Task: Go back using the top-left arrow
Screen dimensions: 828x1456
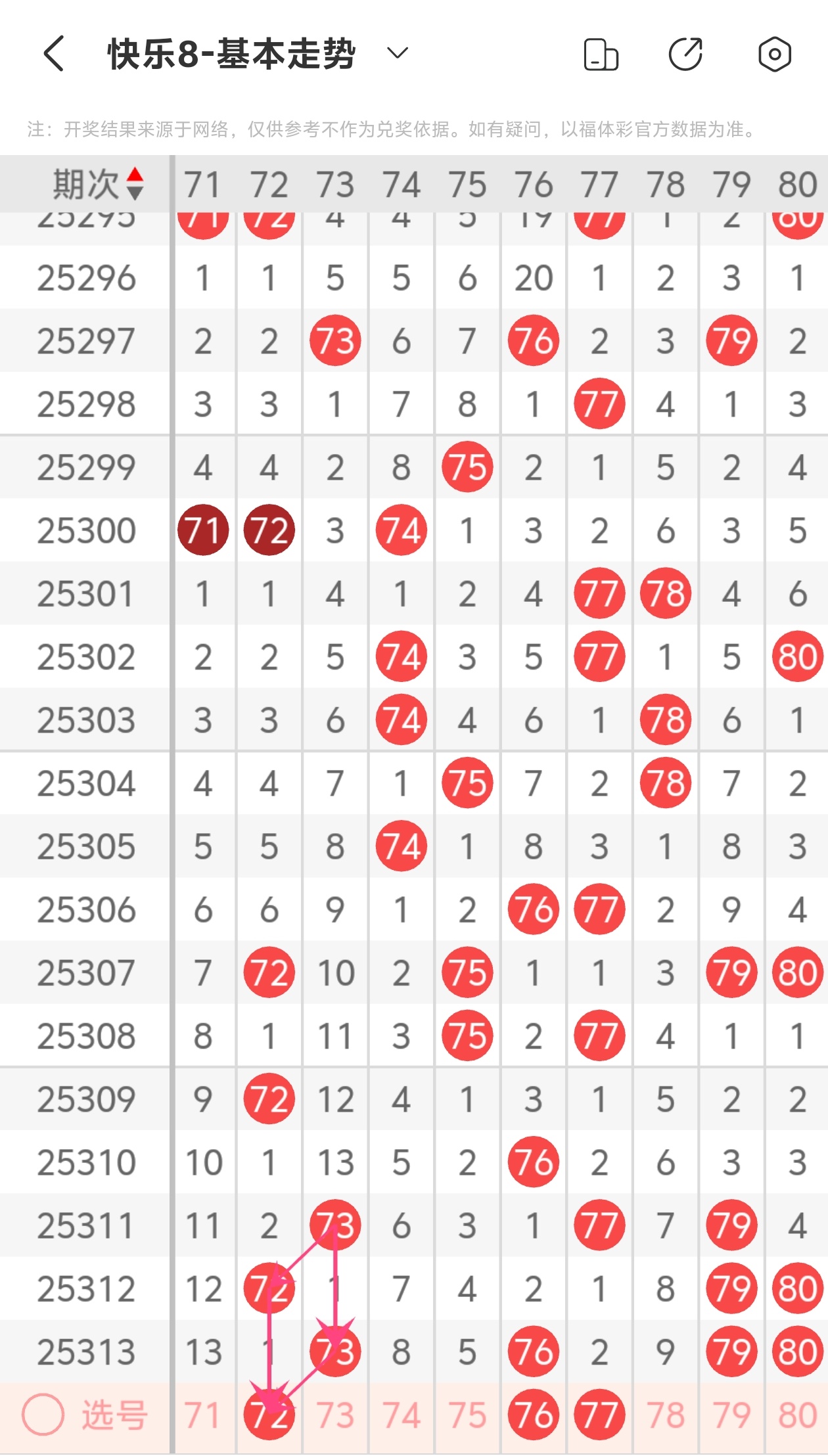Action: coord(54,53)
